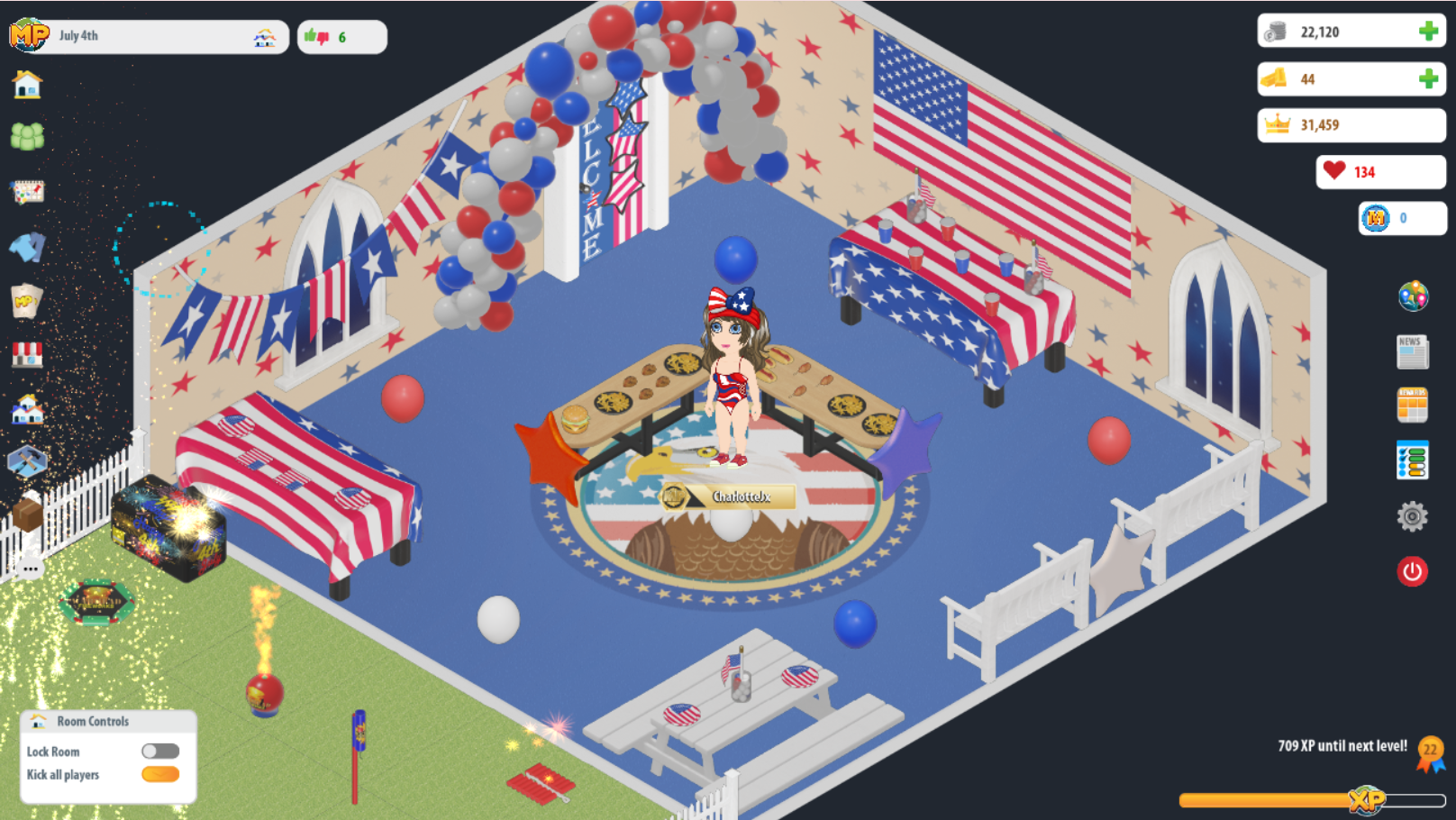
Task: Open the settings gear
Action: (x=1412, y=516)
